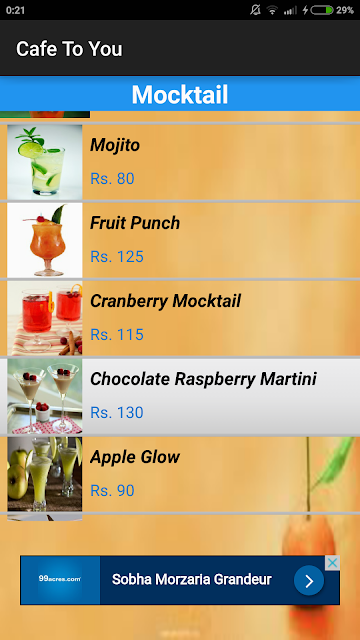The width and height of the screenshot is (360, 640).
Task: Dismiss the ad with the close icon
Action: click(x=333, y=563)
